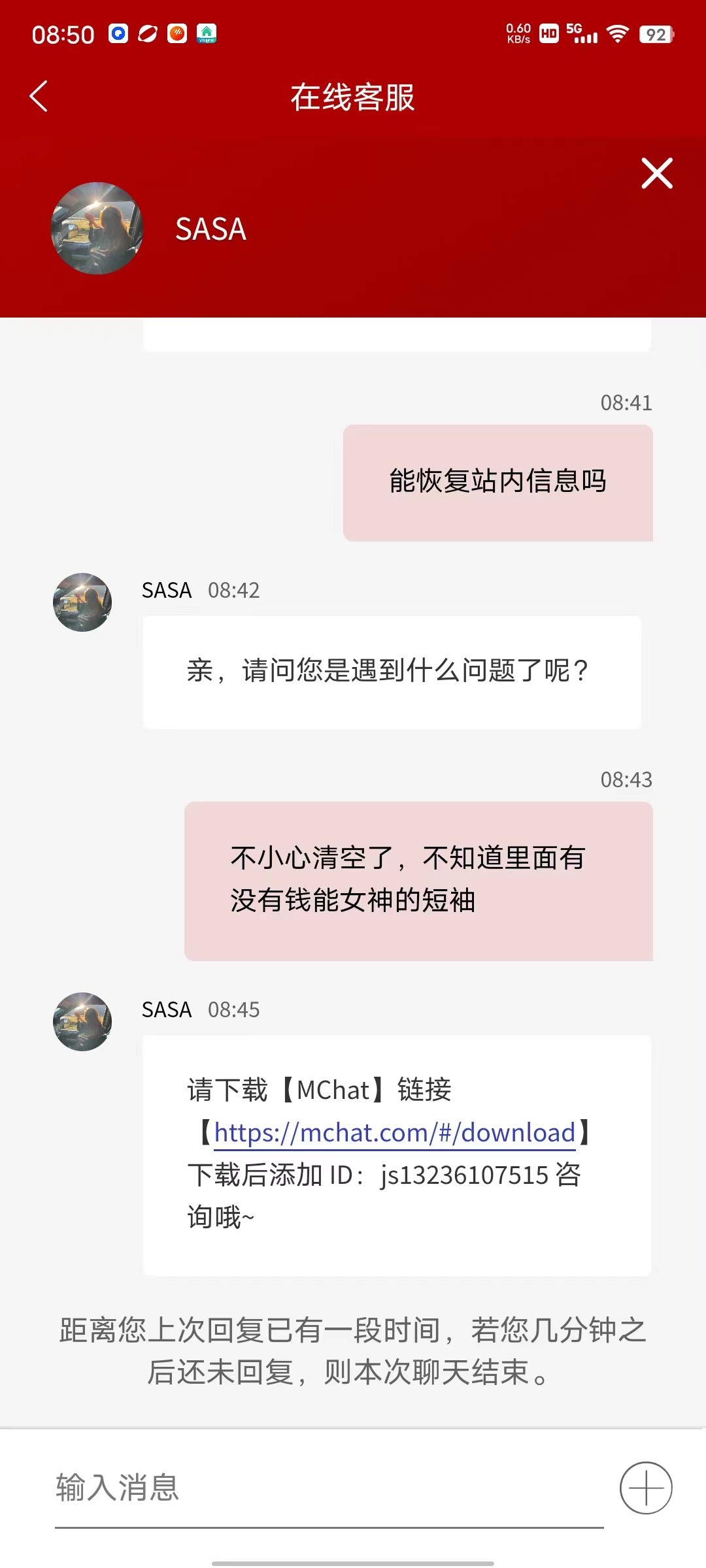Open the plus attachment menu

click(646, 1488)
